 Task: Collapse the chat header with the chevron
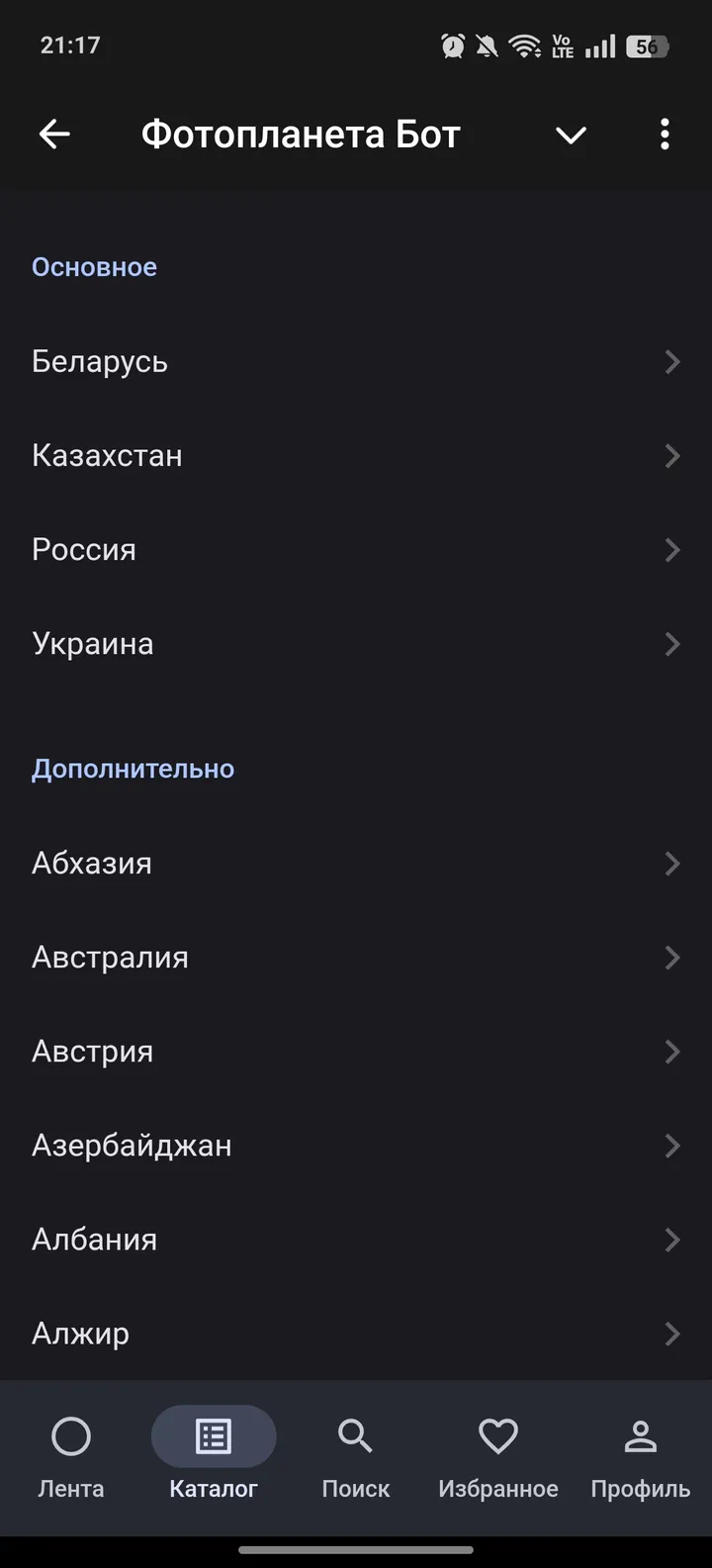(x=572, y=137)
